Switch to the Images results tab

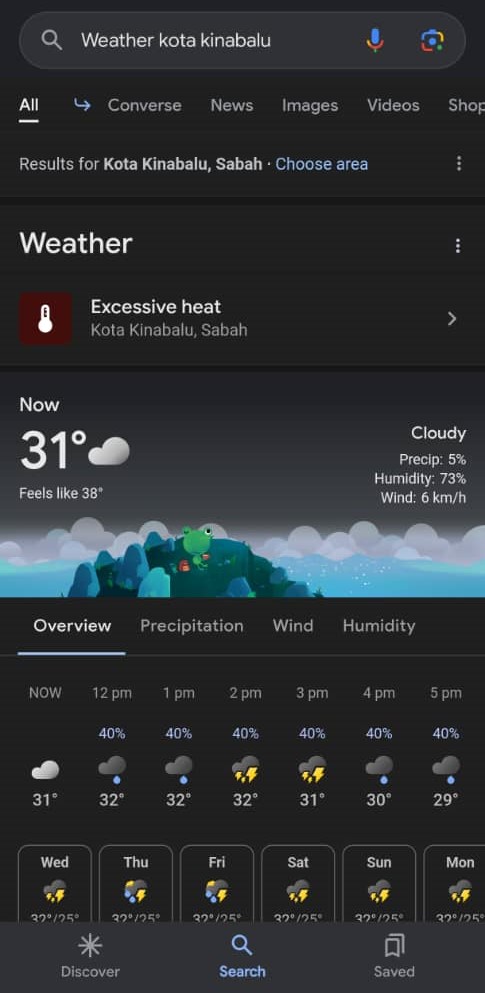click(x=310, y=105)
